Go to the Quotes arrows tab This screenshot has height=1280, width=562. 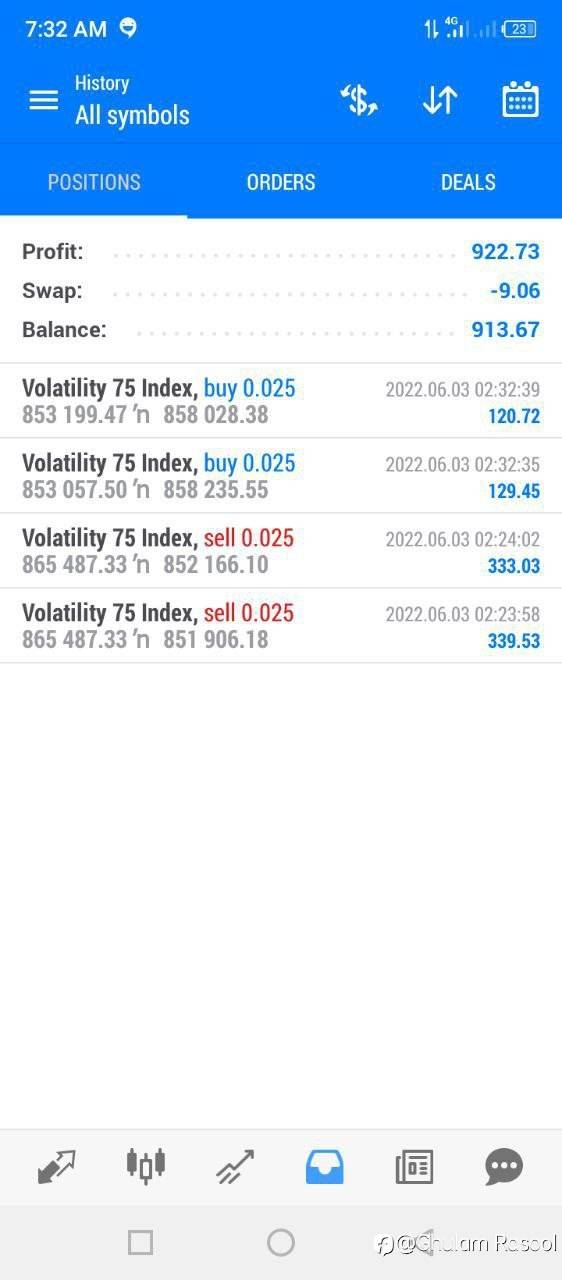click(x=56, y=1166)
